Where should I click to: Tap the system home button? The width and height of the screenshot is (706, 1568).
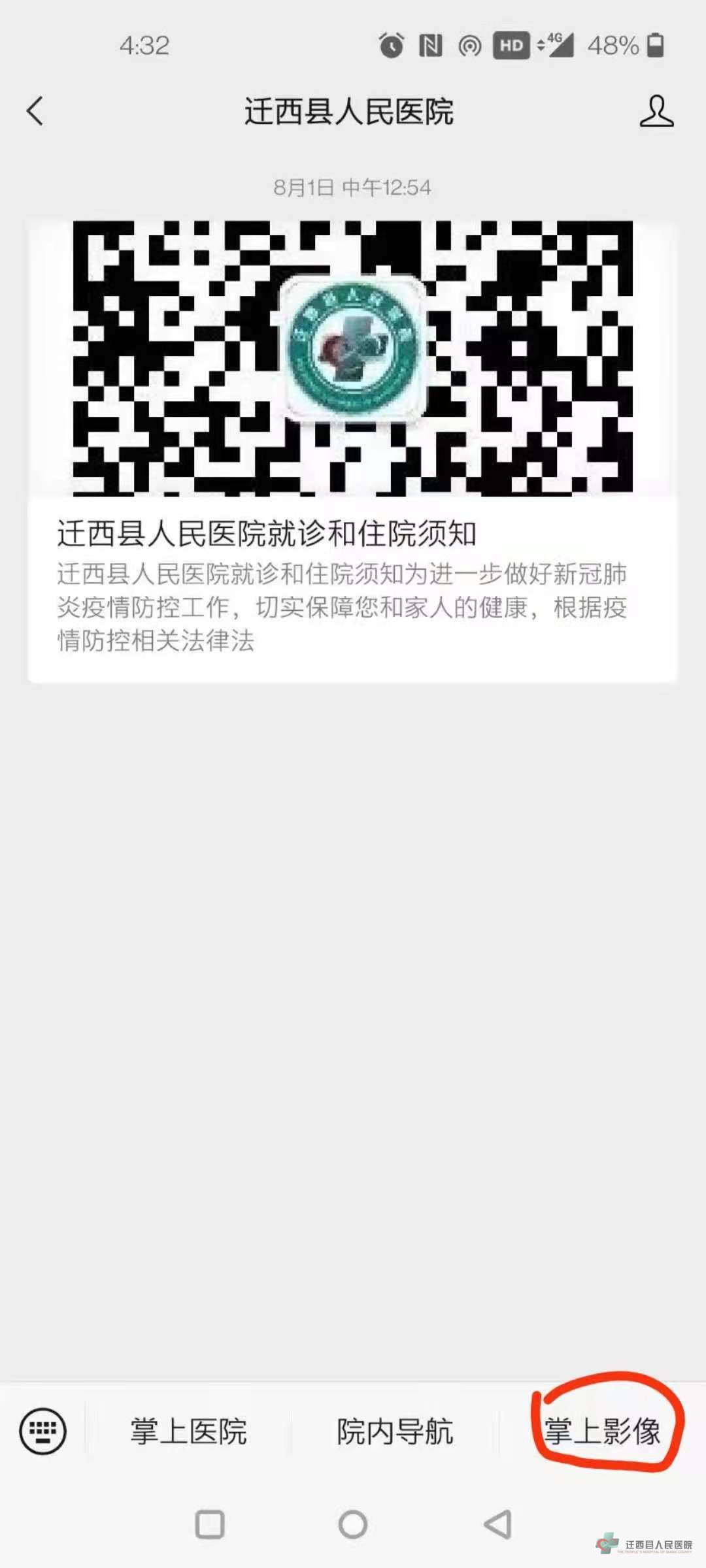pyautogui.click(x=353, y=1525)
